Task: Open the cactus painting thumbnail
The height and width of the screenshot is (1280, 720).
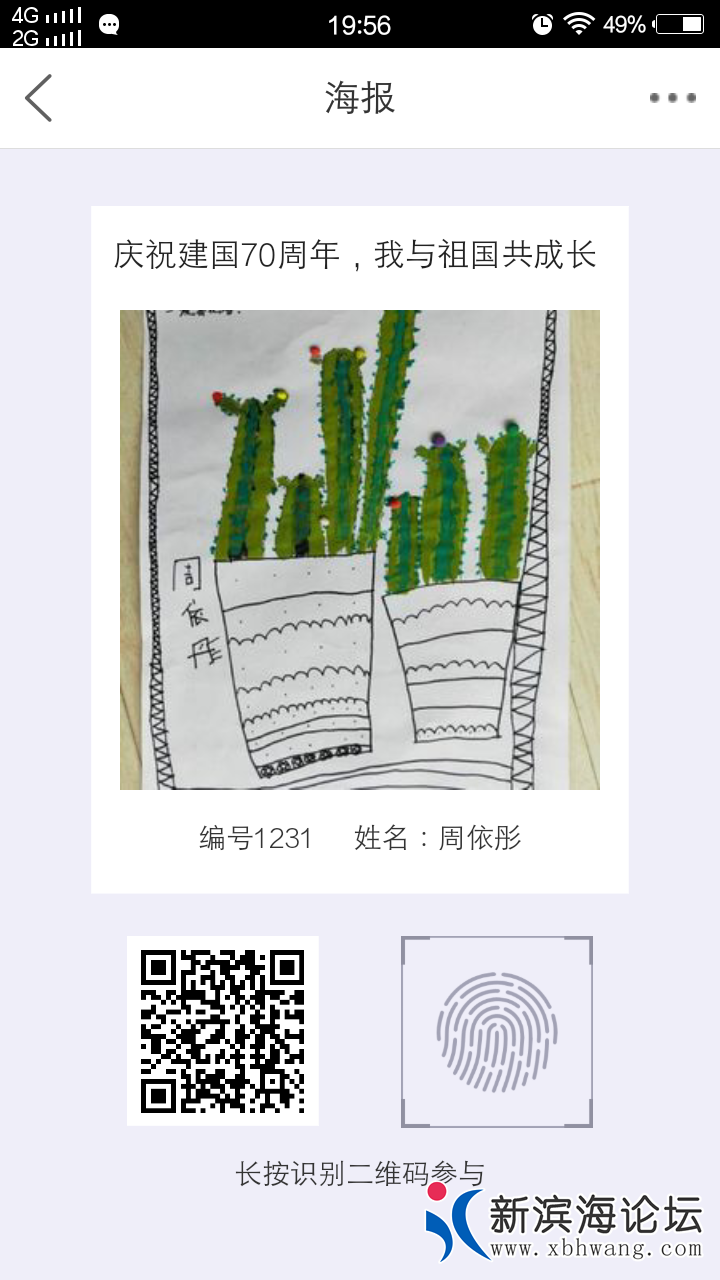Action: pos(360,548)
